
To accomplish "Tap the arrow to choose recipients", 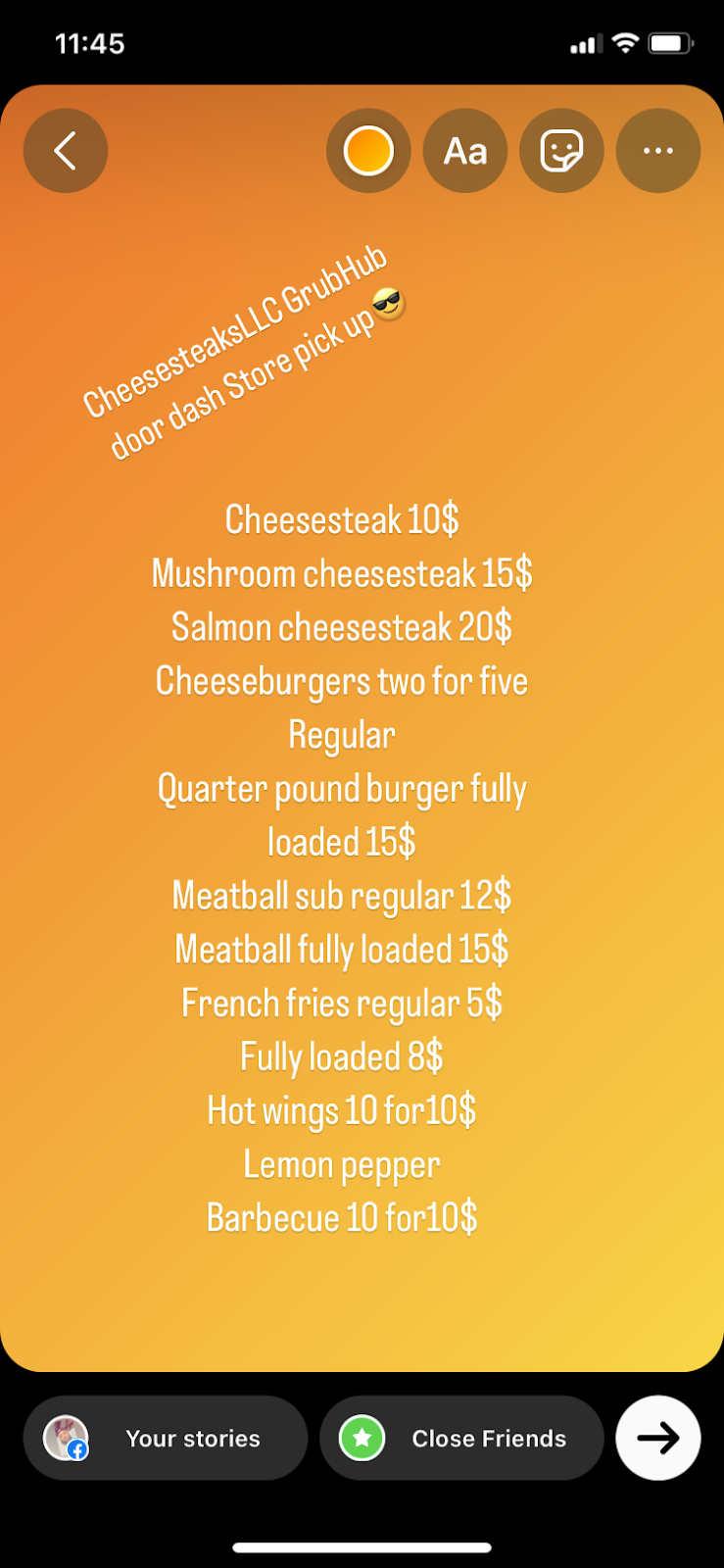I will click(x=657, y=1438).
